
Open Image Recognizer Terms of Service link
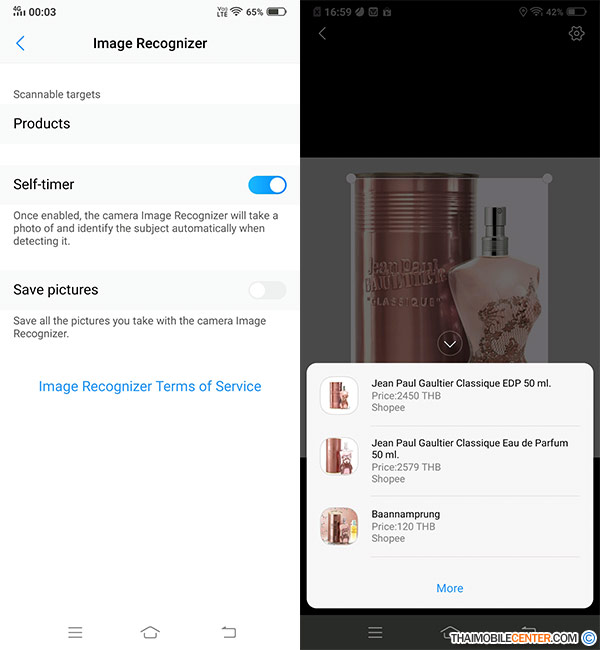[150, 386]
